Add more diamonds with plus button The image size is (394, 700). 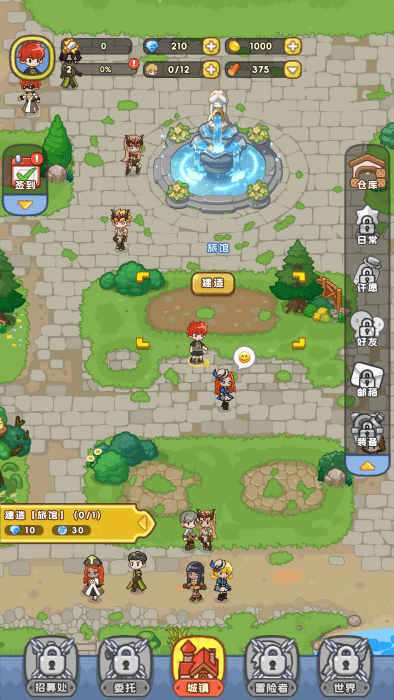tap(211, 46)
